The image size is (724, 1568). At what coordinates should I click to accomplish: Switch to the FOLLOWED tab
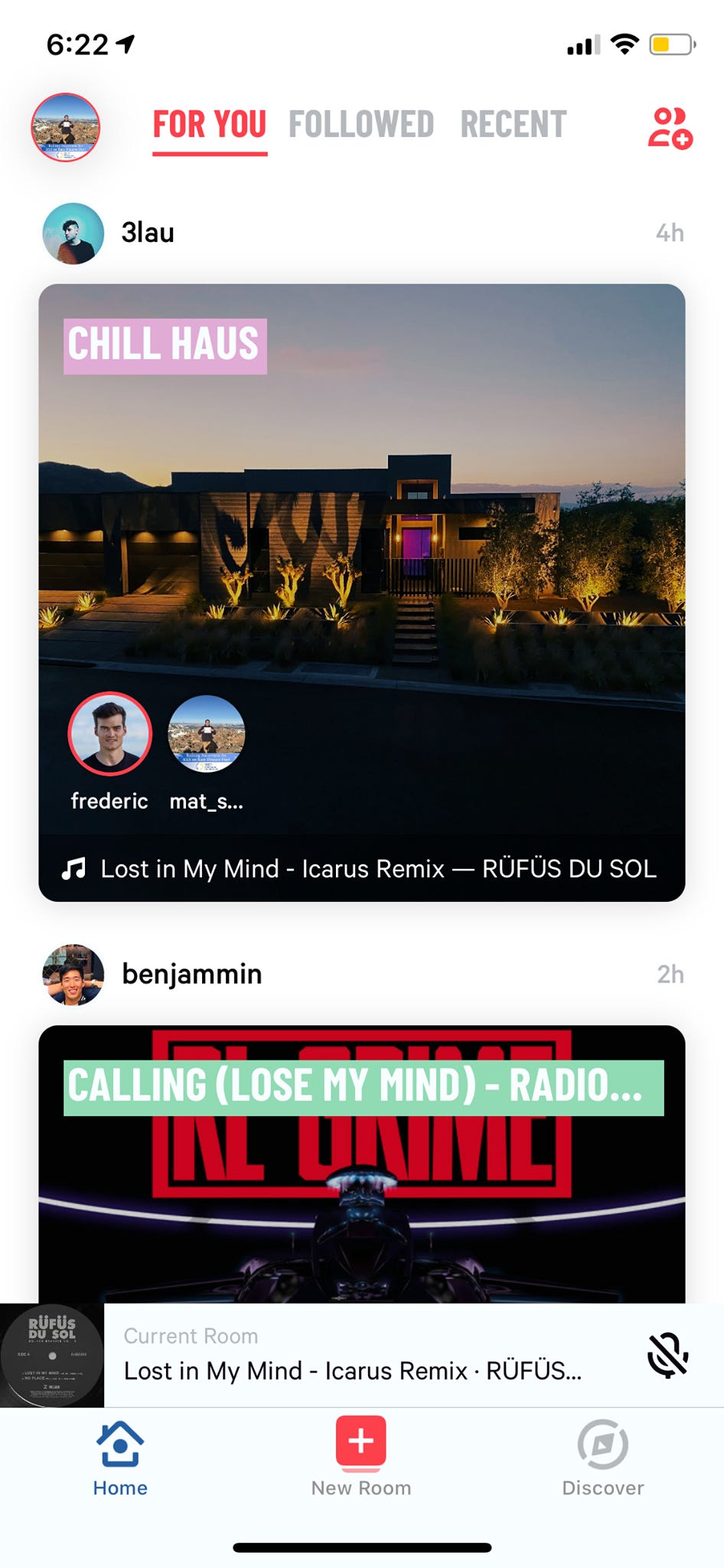pos(361,125)
